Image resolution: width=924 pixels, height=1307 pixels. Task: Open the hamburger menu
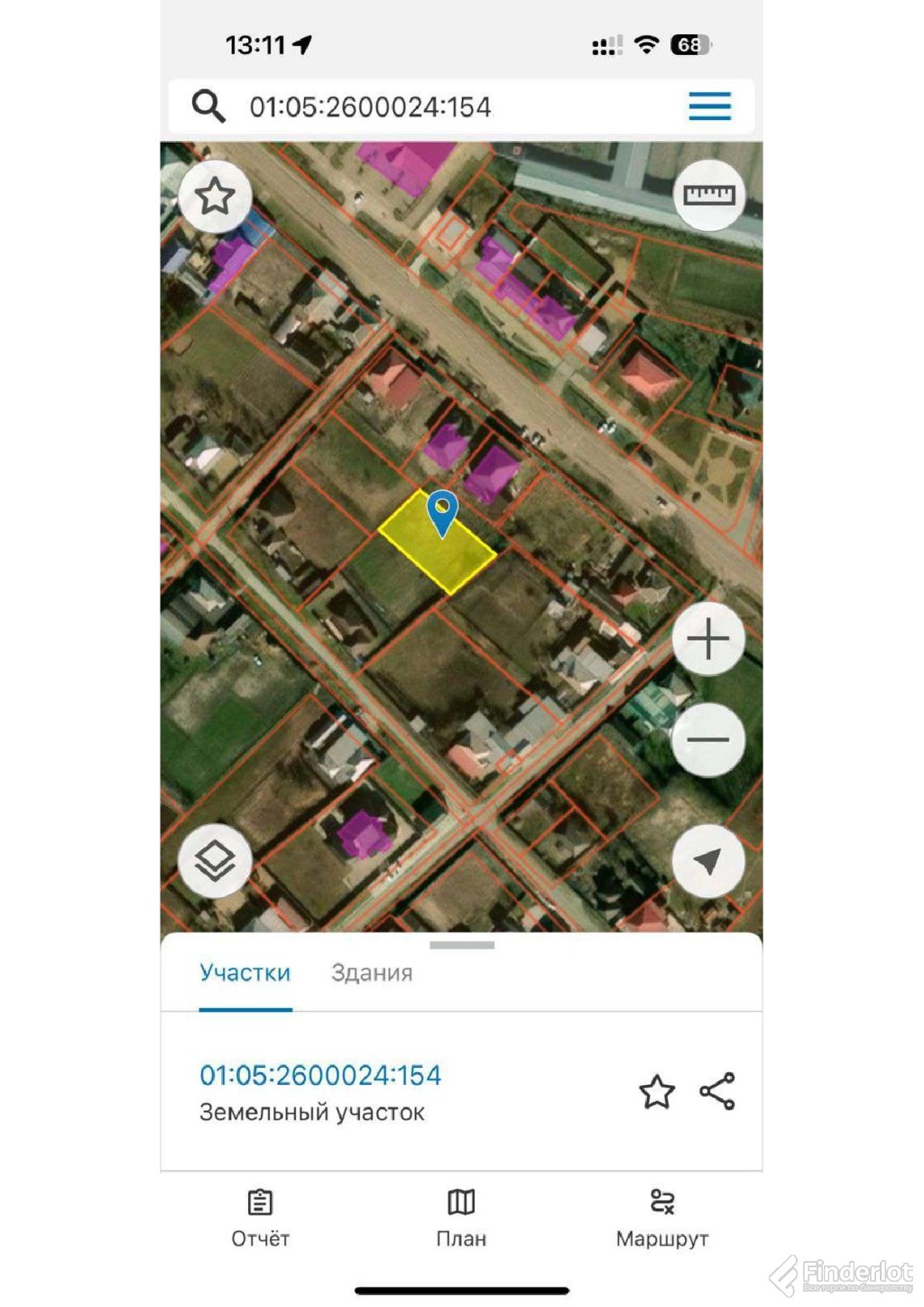709,107
